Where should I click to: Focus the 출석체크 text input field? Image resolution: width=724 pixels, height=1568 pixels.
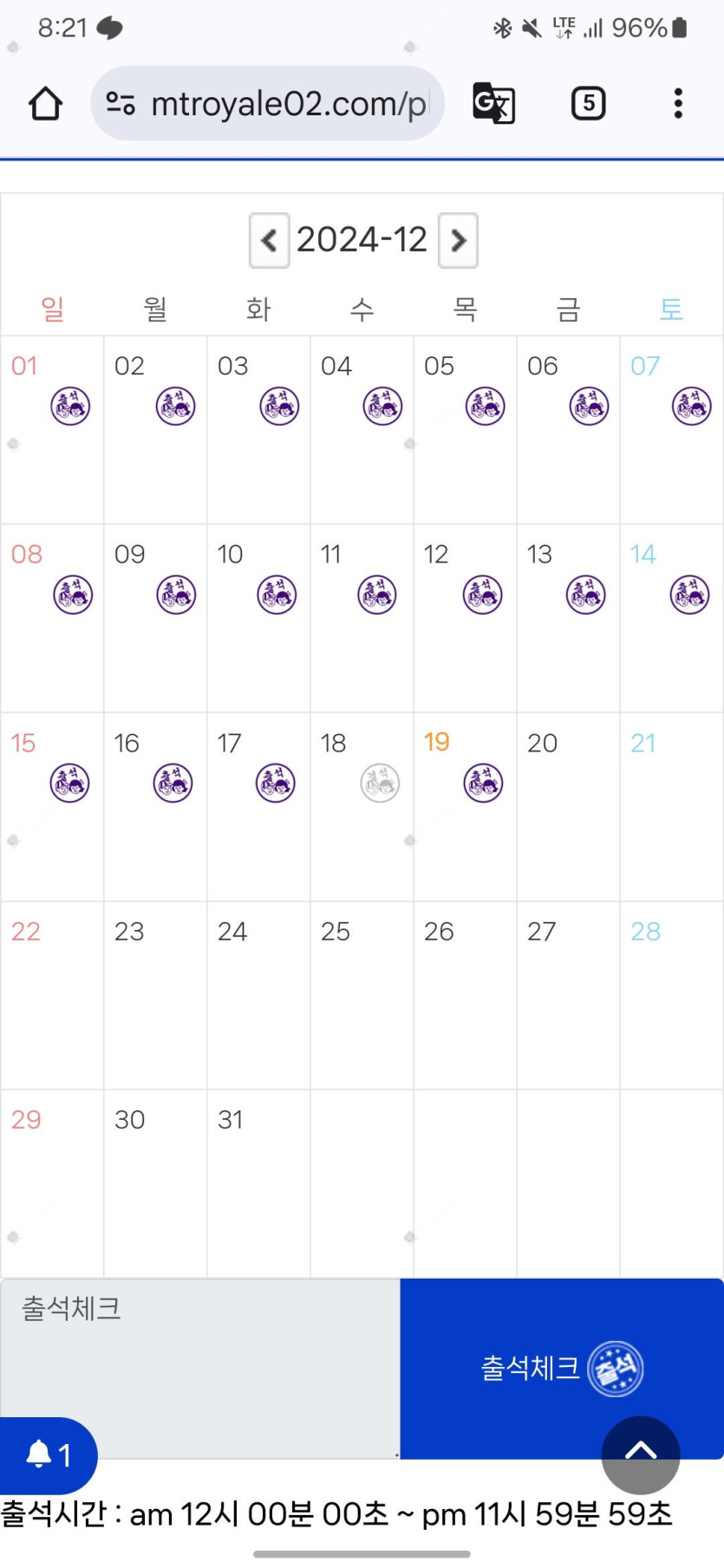point(199,1352)
